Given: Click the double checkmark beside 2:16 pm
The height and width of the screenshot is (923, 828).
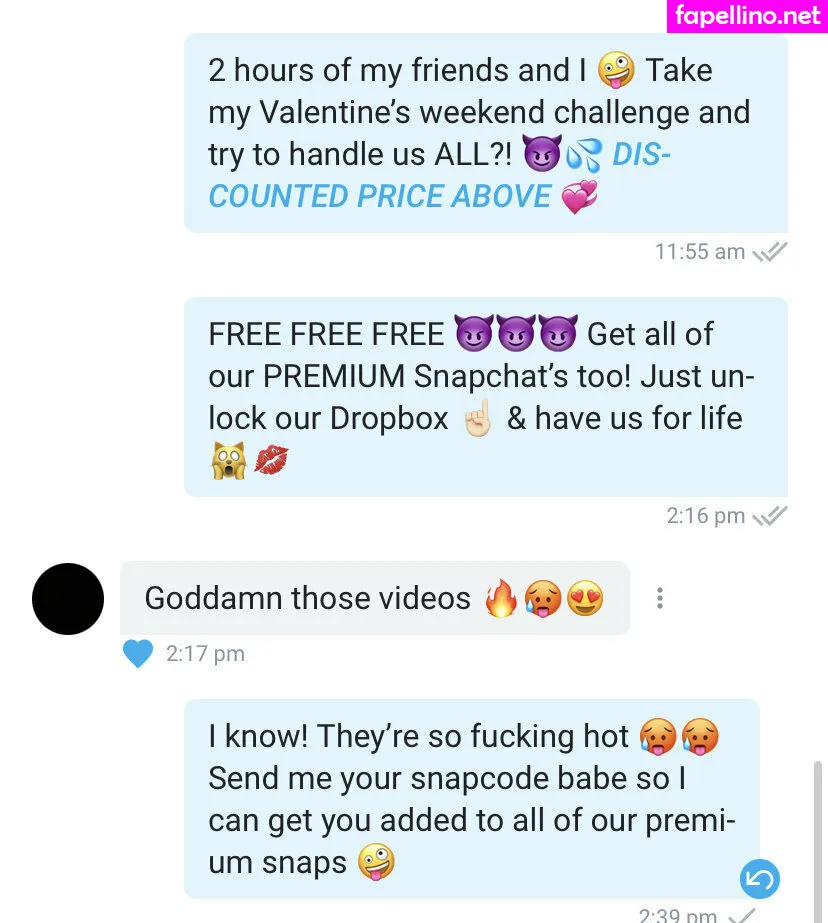Looking at the screenshot, I should [769, 515].
